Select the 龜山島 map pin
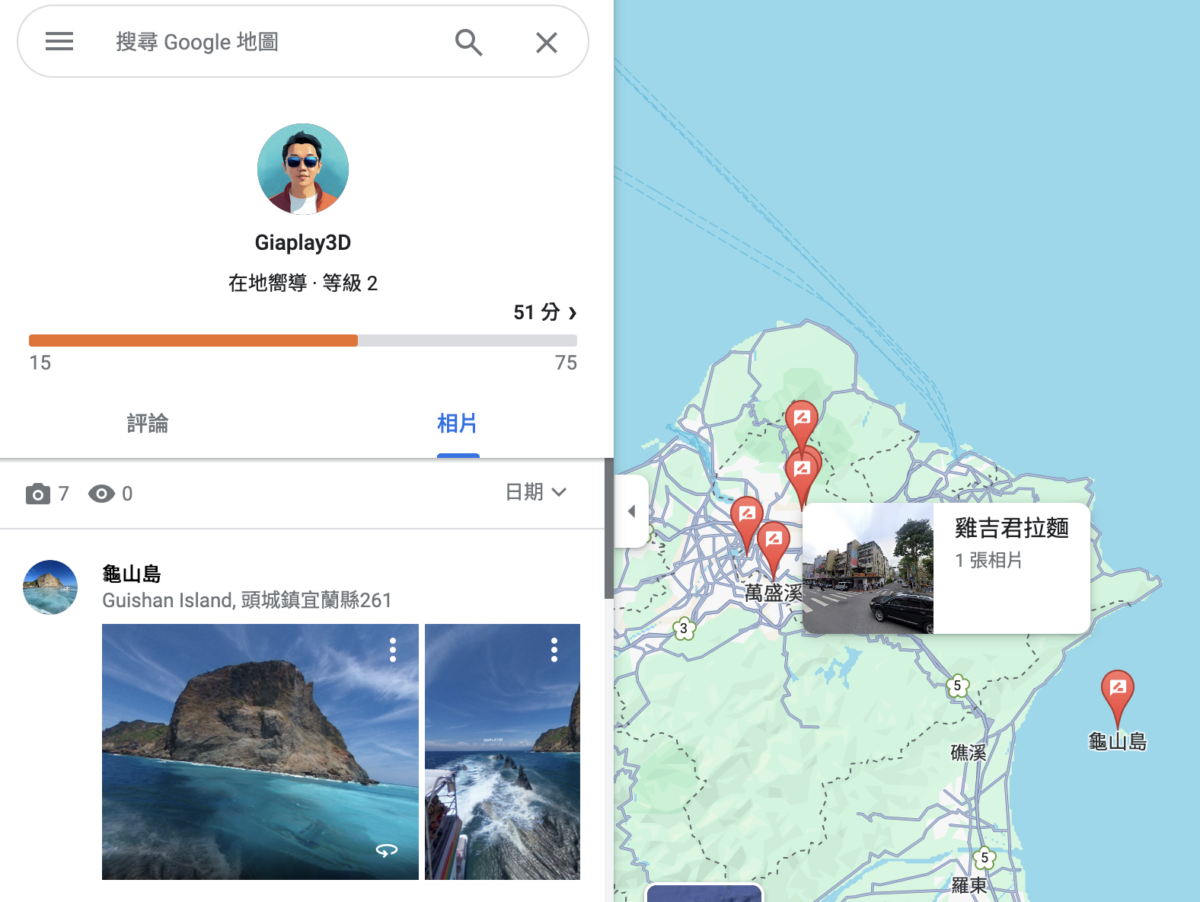Screen dimensions: 1200x902 click(x=1117, y=691)
